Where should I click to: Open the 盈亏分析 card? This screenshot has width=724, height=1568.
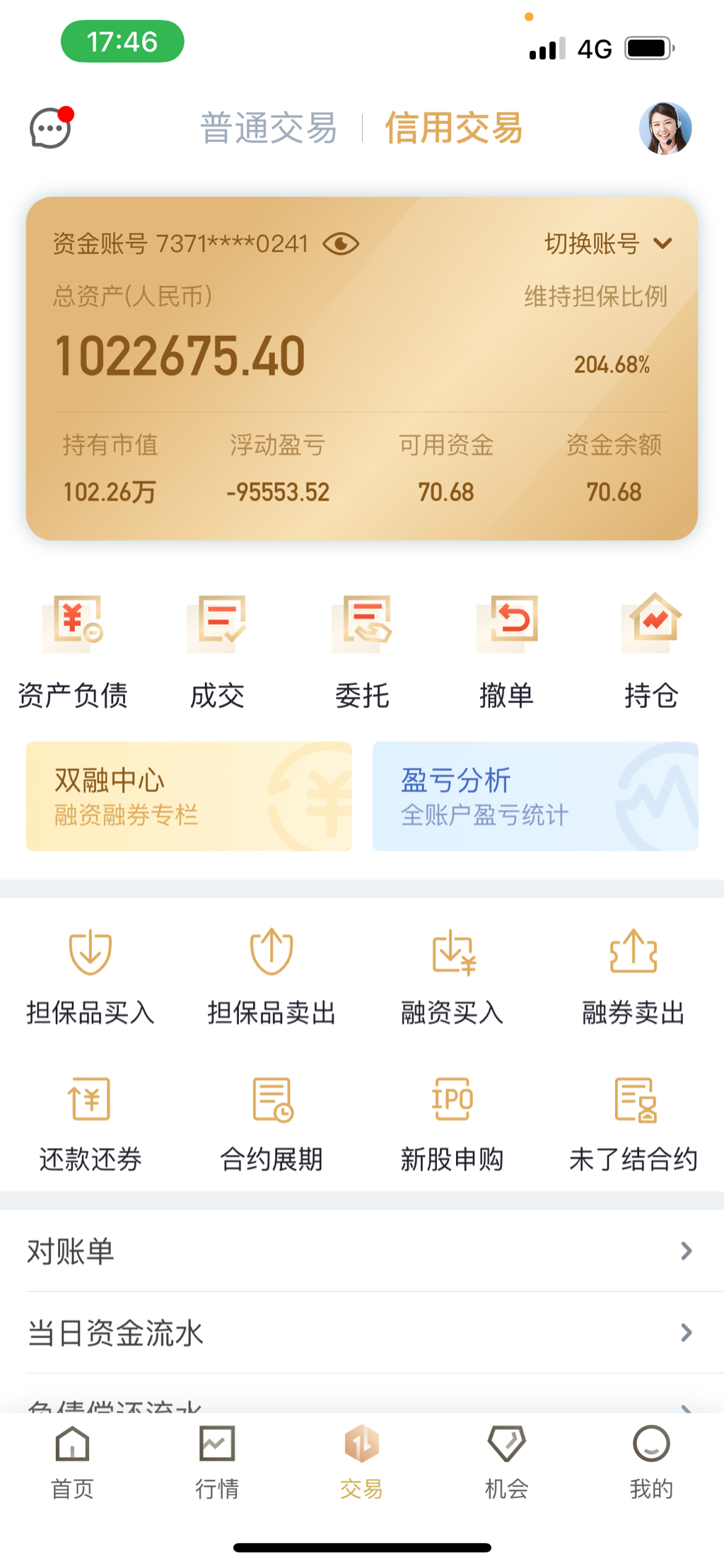[x=535, y=796]
